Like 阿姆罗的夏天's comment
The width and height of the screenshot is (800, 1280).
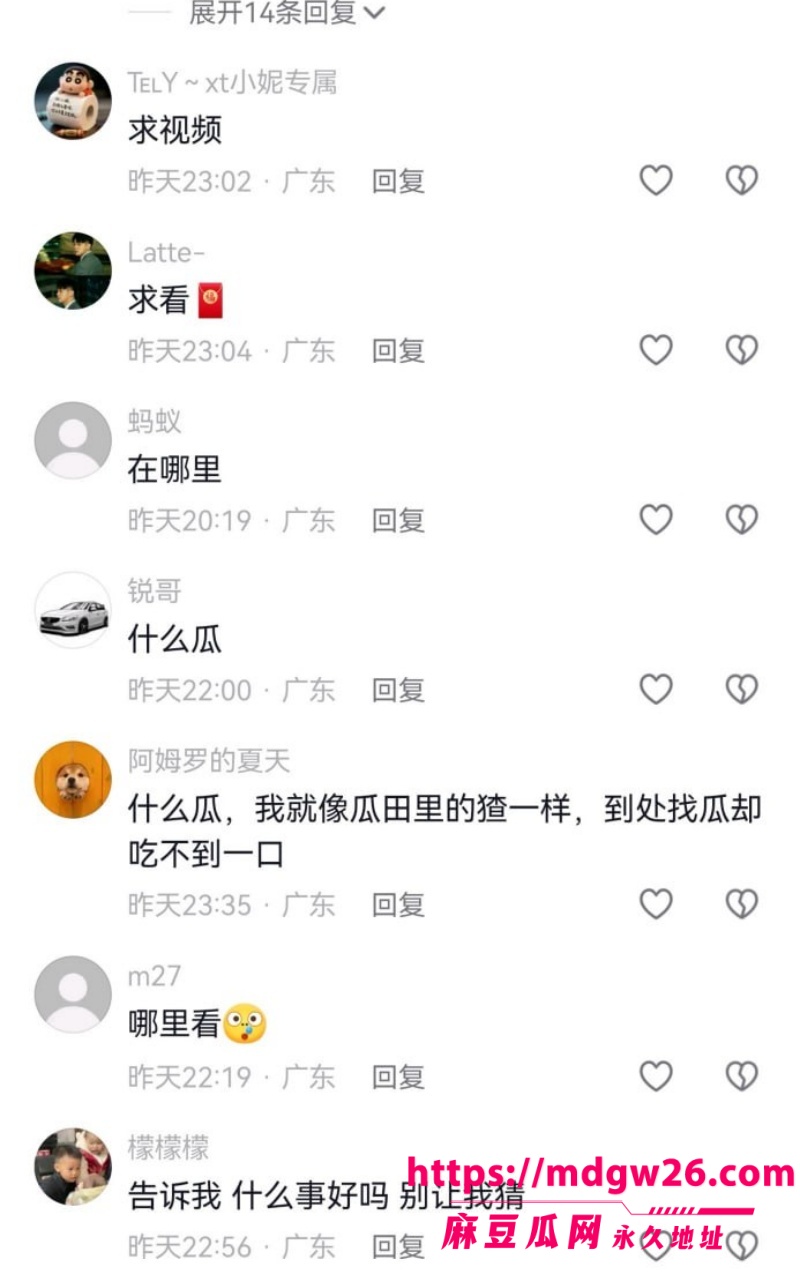(656, 904)
